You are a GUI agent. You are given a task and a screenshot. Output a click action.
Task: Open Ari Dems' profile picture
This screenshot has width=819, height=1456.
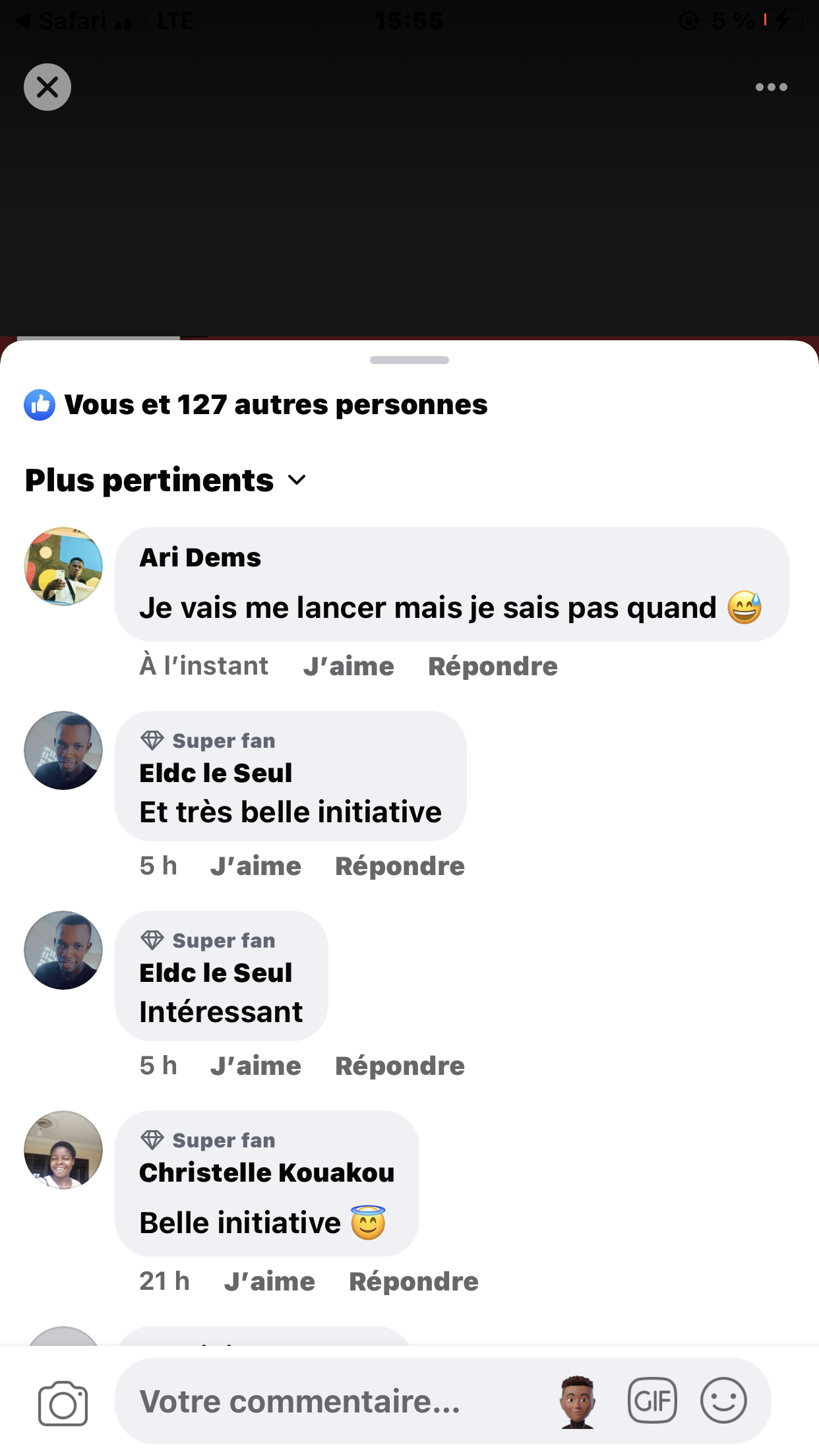tap(63, 566)
